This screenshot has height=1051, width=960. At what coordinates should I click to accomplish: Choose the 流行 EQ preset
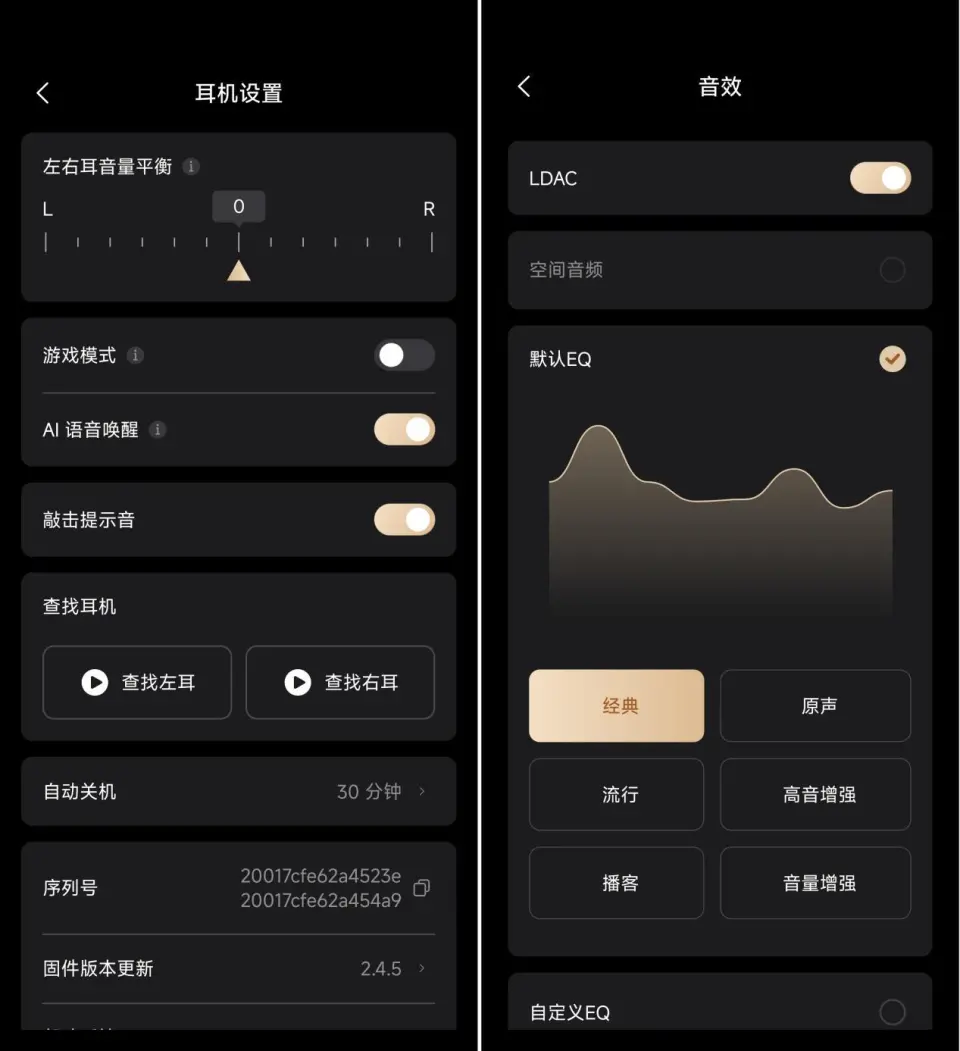[x=616, y=794]
